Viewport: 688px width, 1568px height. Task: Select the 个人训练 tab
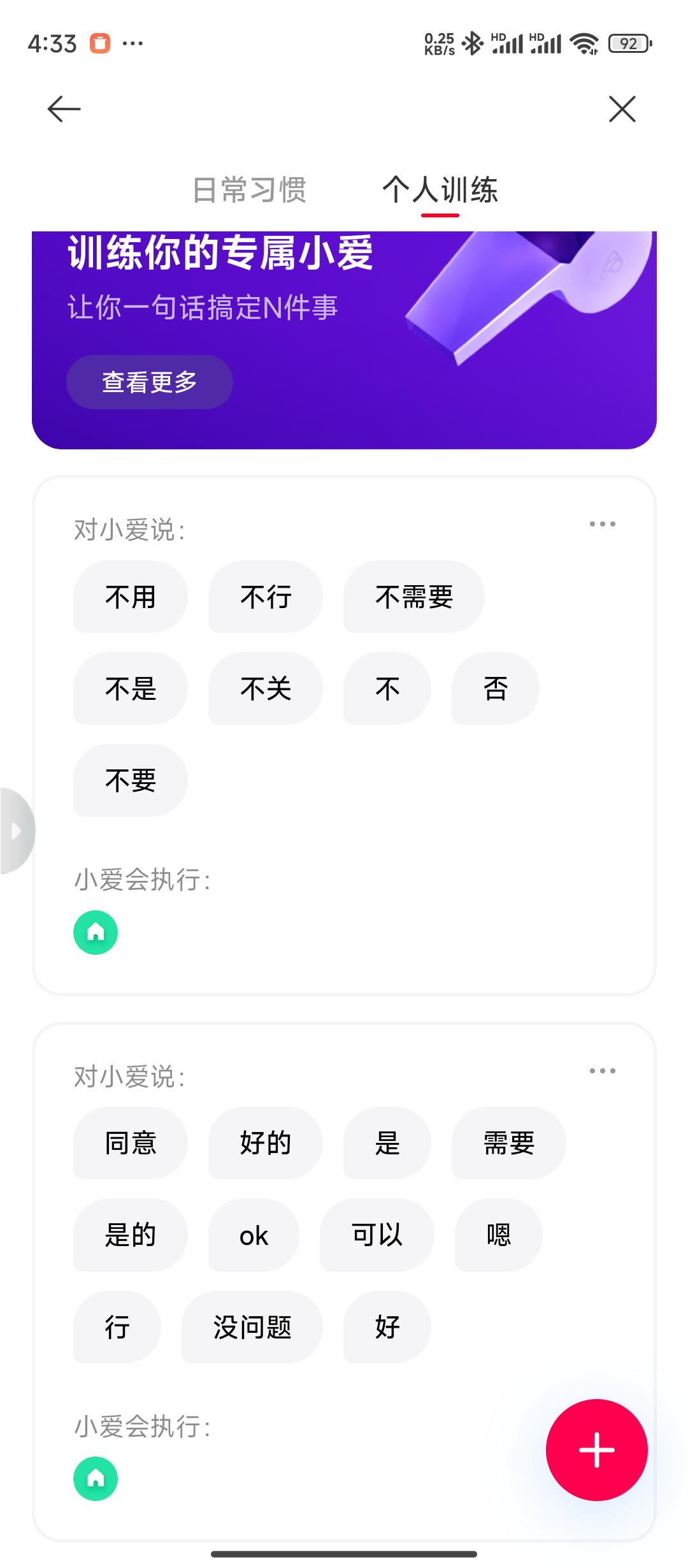(440, 190)
